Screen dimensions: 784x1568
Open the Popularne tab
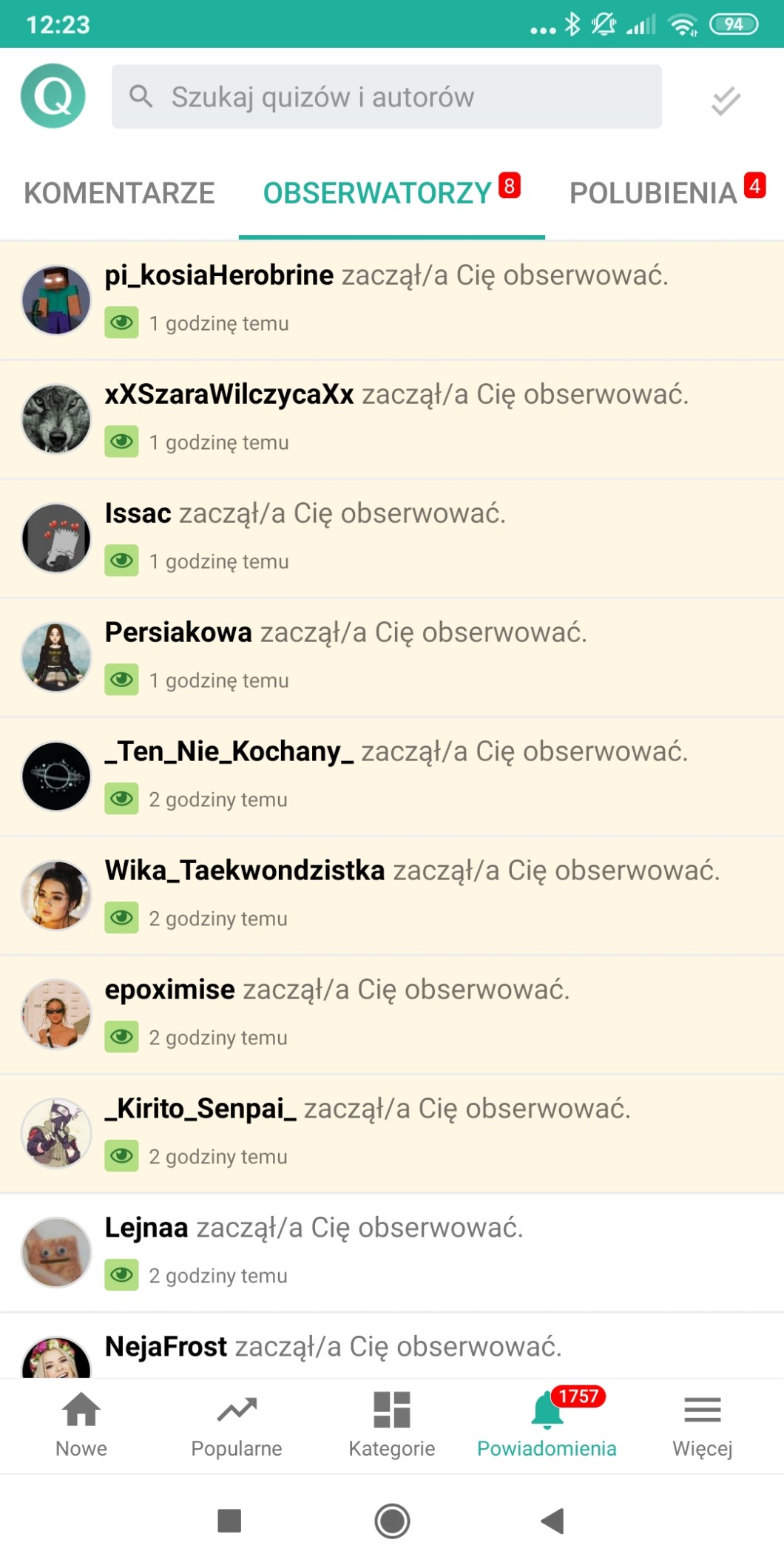[x=237, y=1425]
